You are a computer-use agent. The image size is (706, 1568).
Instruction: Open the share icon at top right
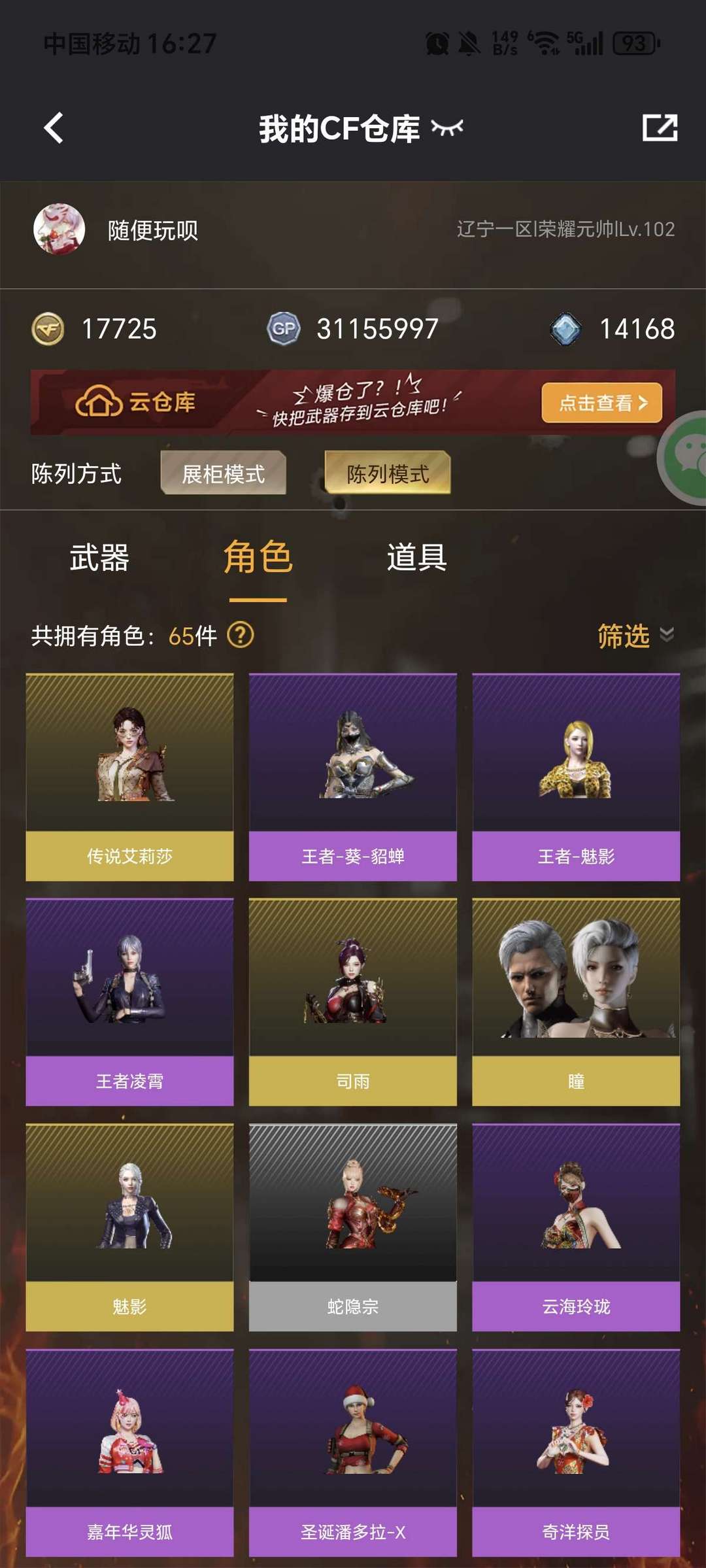click(x=662, y=129)
